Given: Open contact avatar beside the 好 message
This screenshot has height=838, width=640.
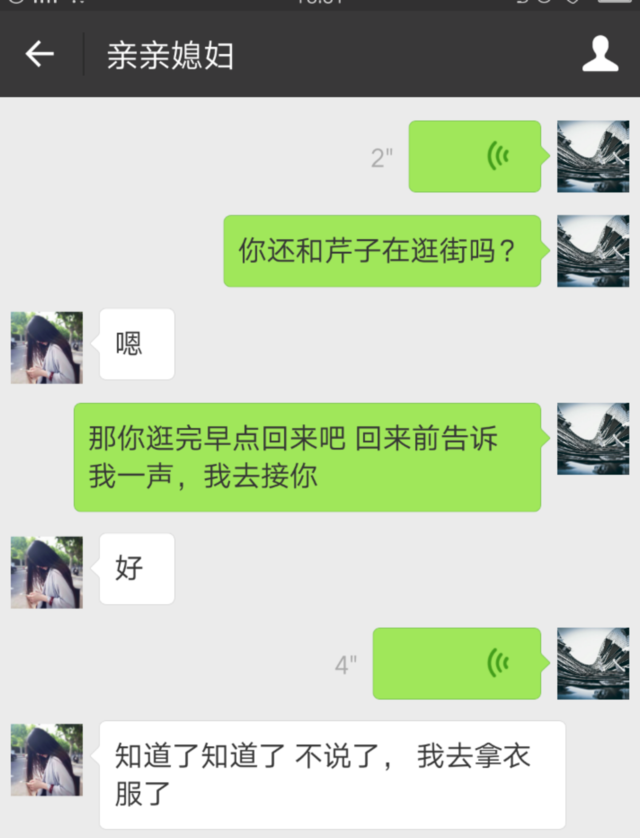Looking at the screenshot, I should (47, 572).
